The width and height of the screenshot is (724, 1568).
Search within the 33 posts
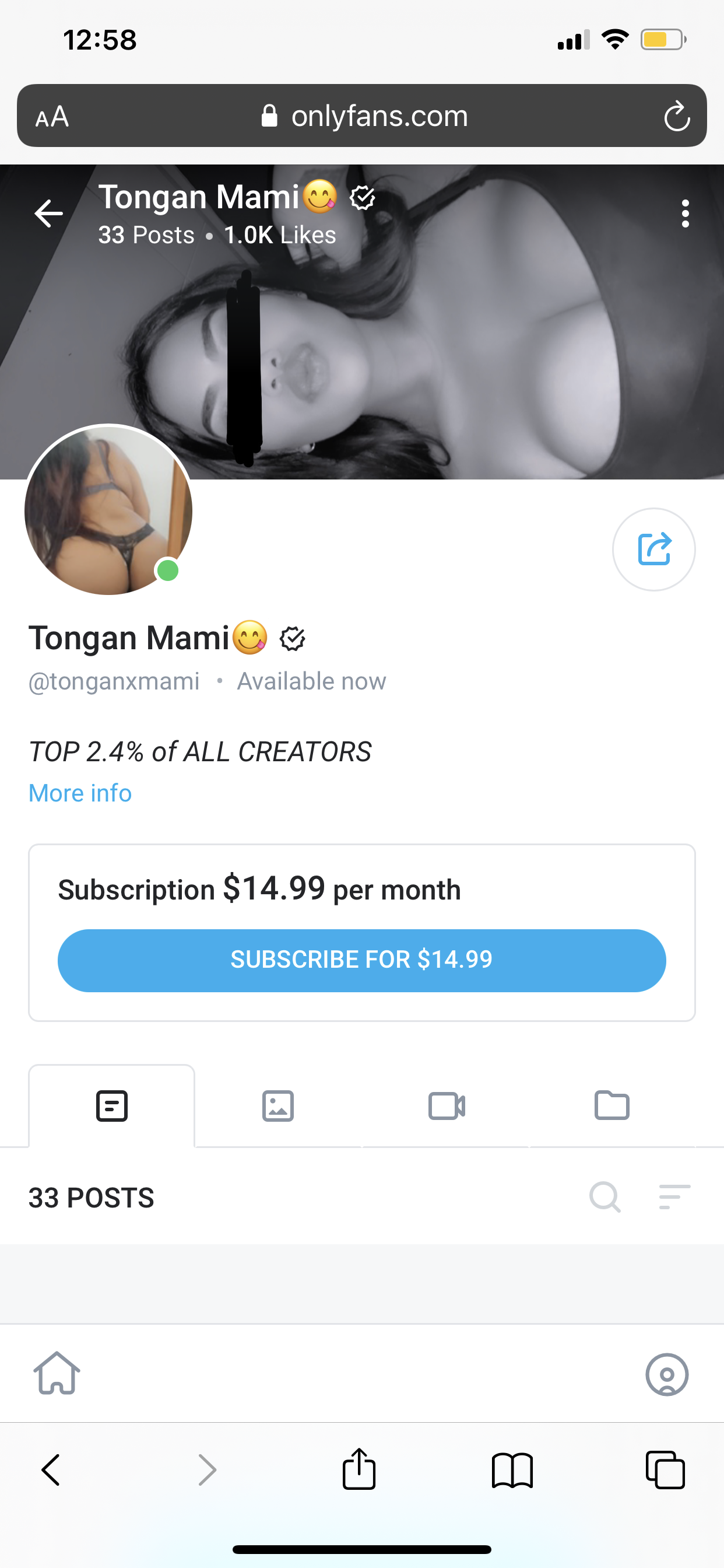[x=604, y=1198]
